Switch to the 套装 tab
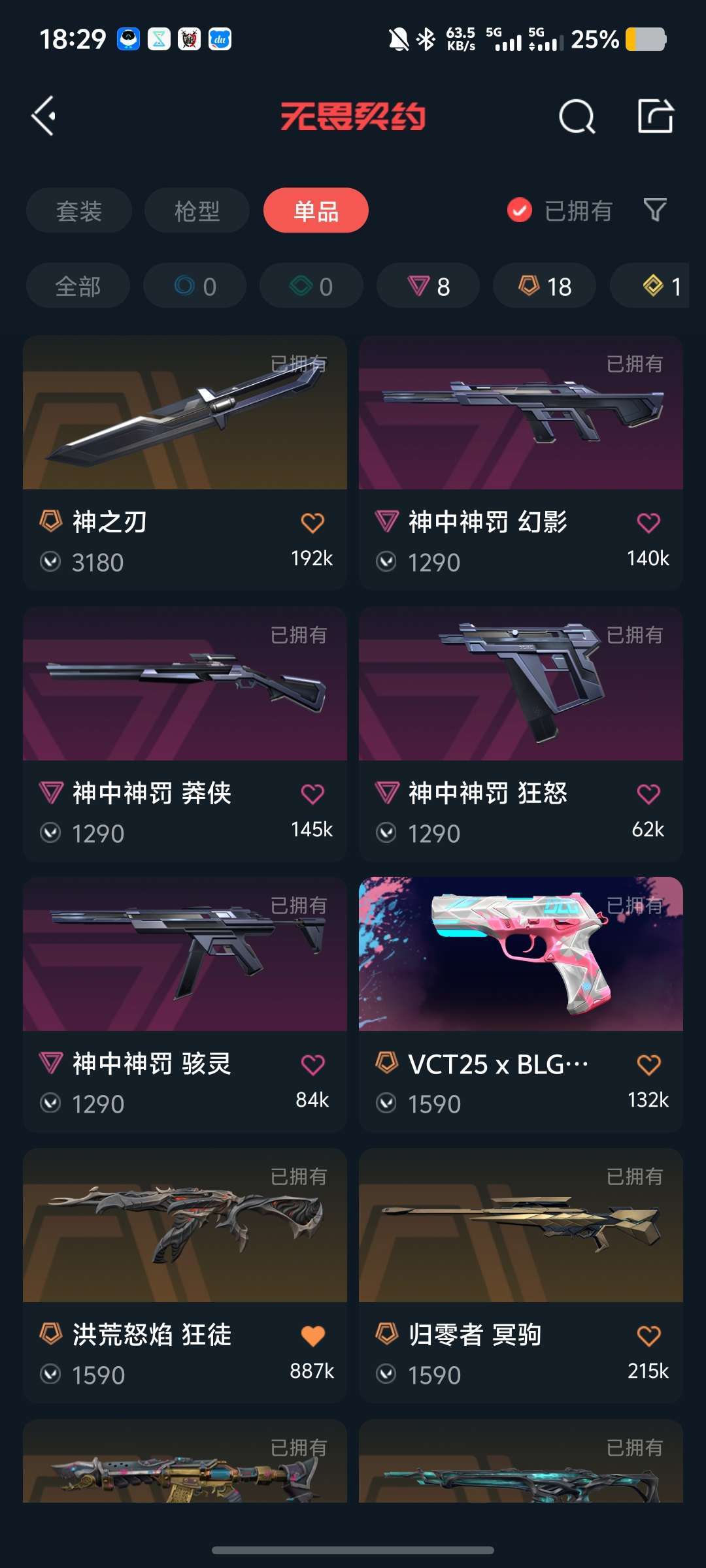This screenshot has width=706, height=1568. [x=78, y=210]
